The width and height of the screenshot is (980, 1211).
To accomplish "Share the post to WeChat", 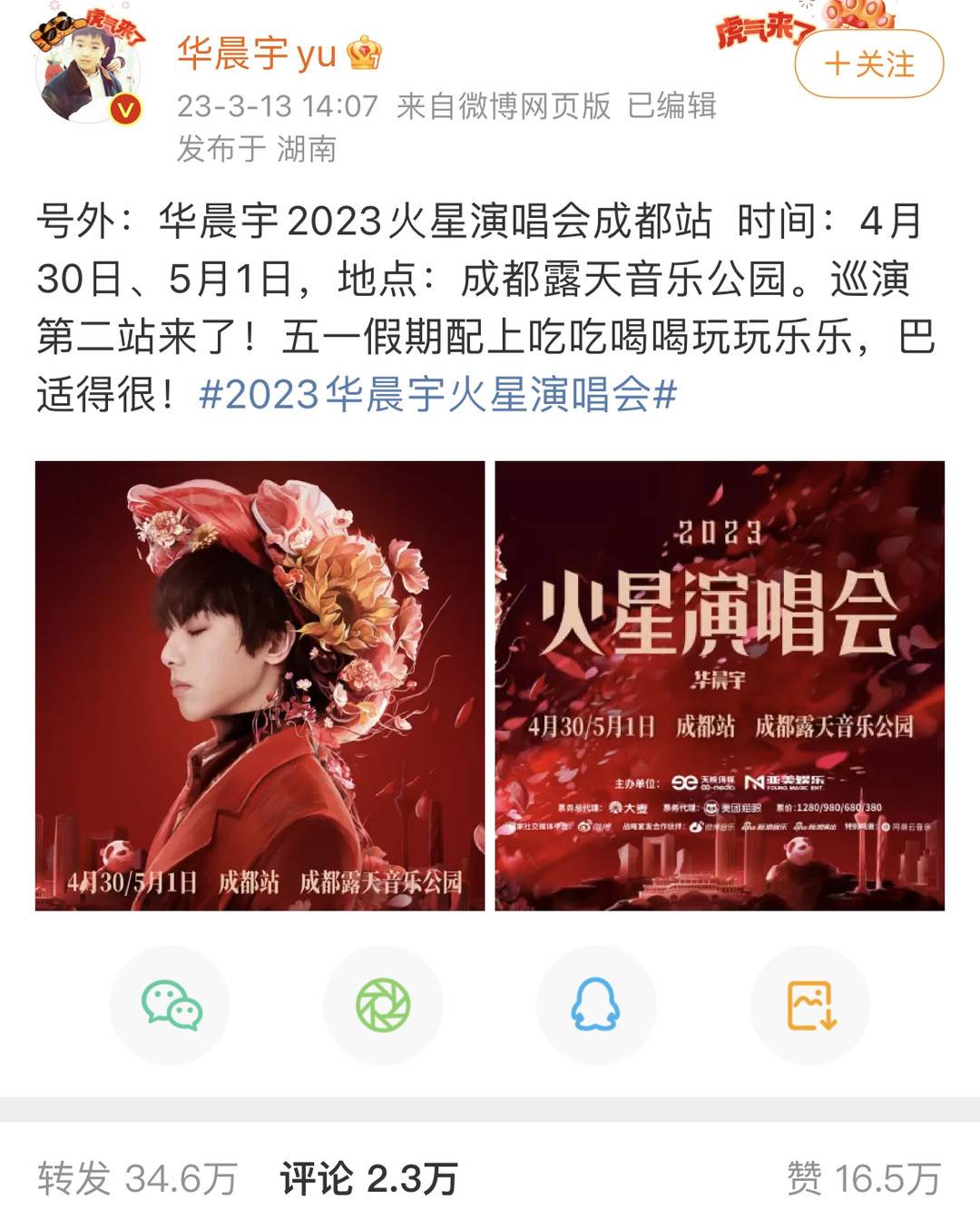I will 170,1005.
